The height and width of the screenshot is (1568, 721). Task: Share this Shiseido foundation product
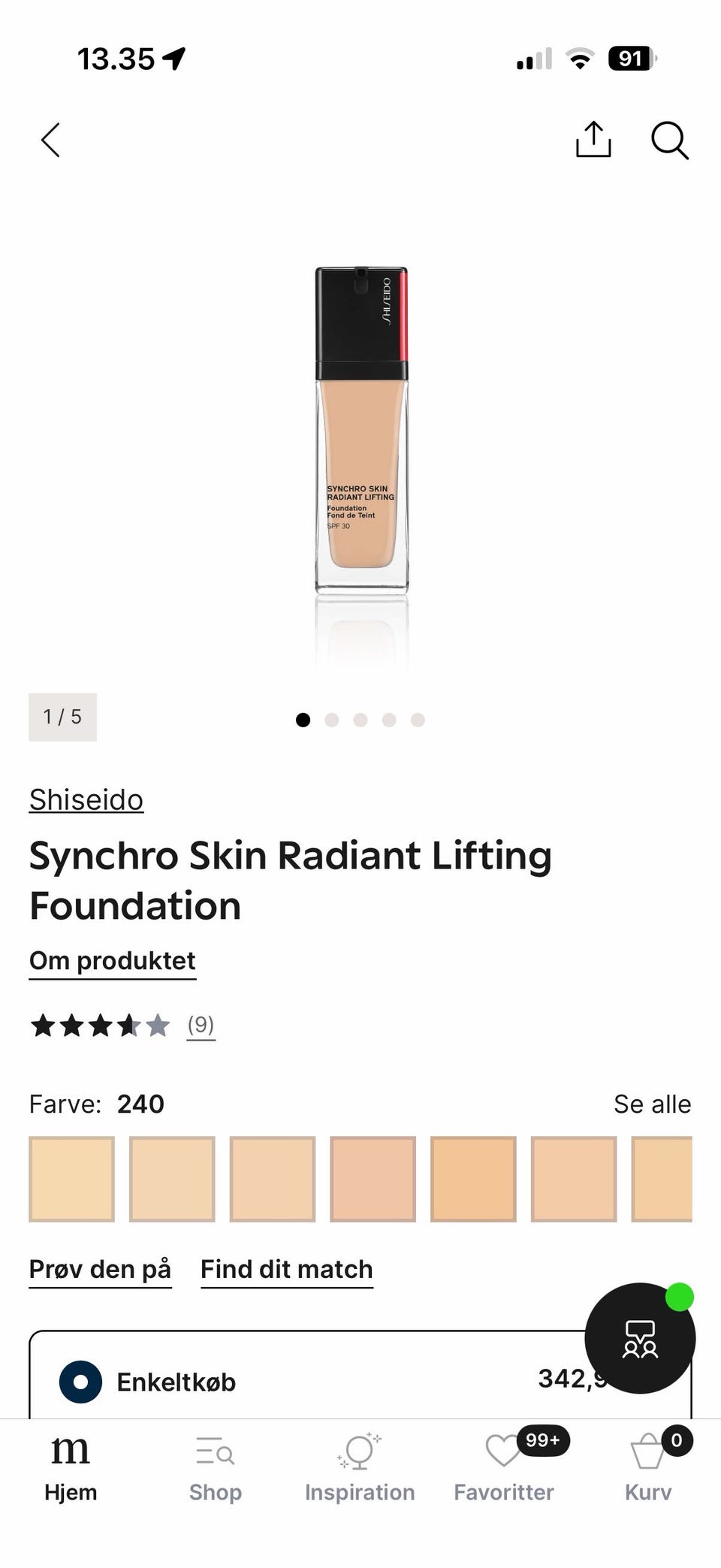[x=593, y=140]
